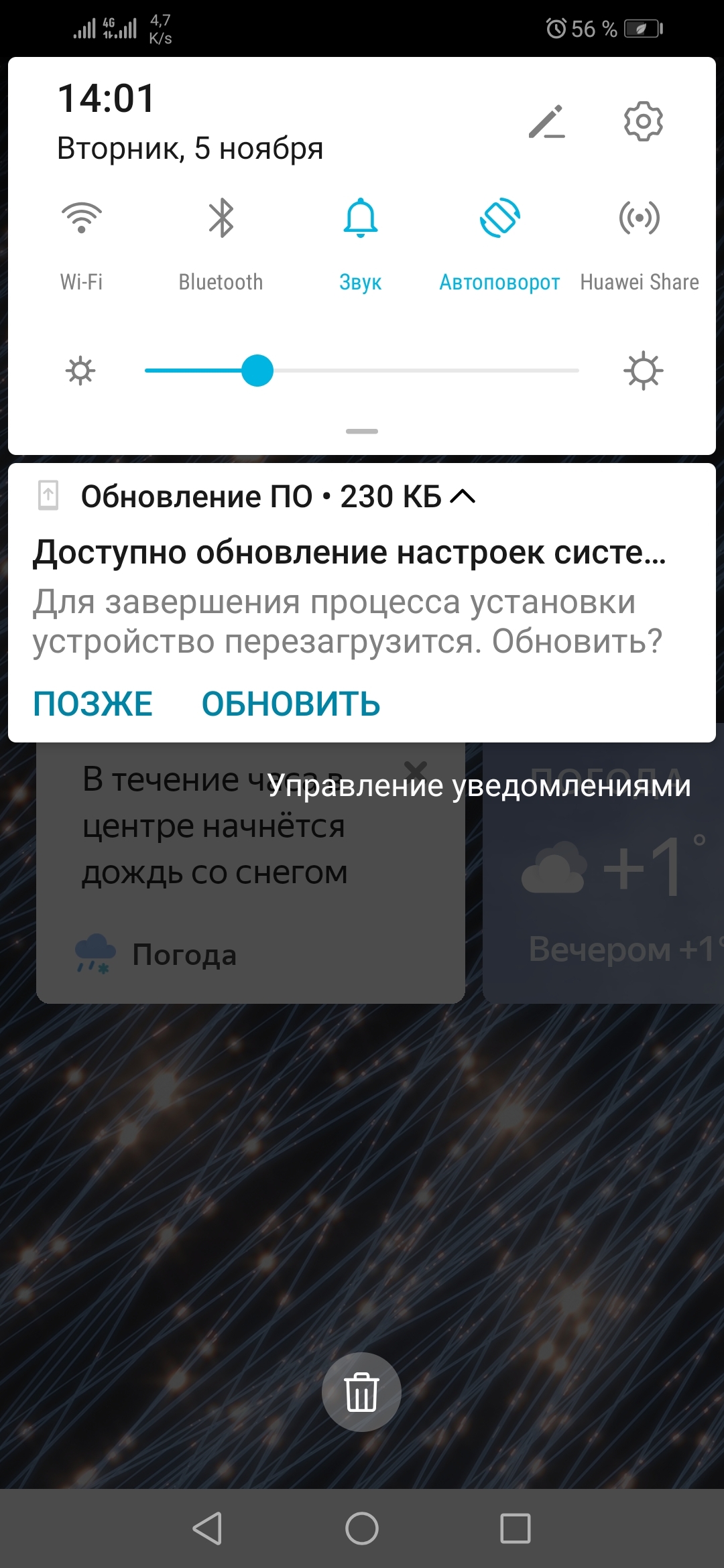This screenshot has width=724, height=1568.
Task: Open recent apps from navigation bar
Action: pyautogui.click(x=516, y=1528)
